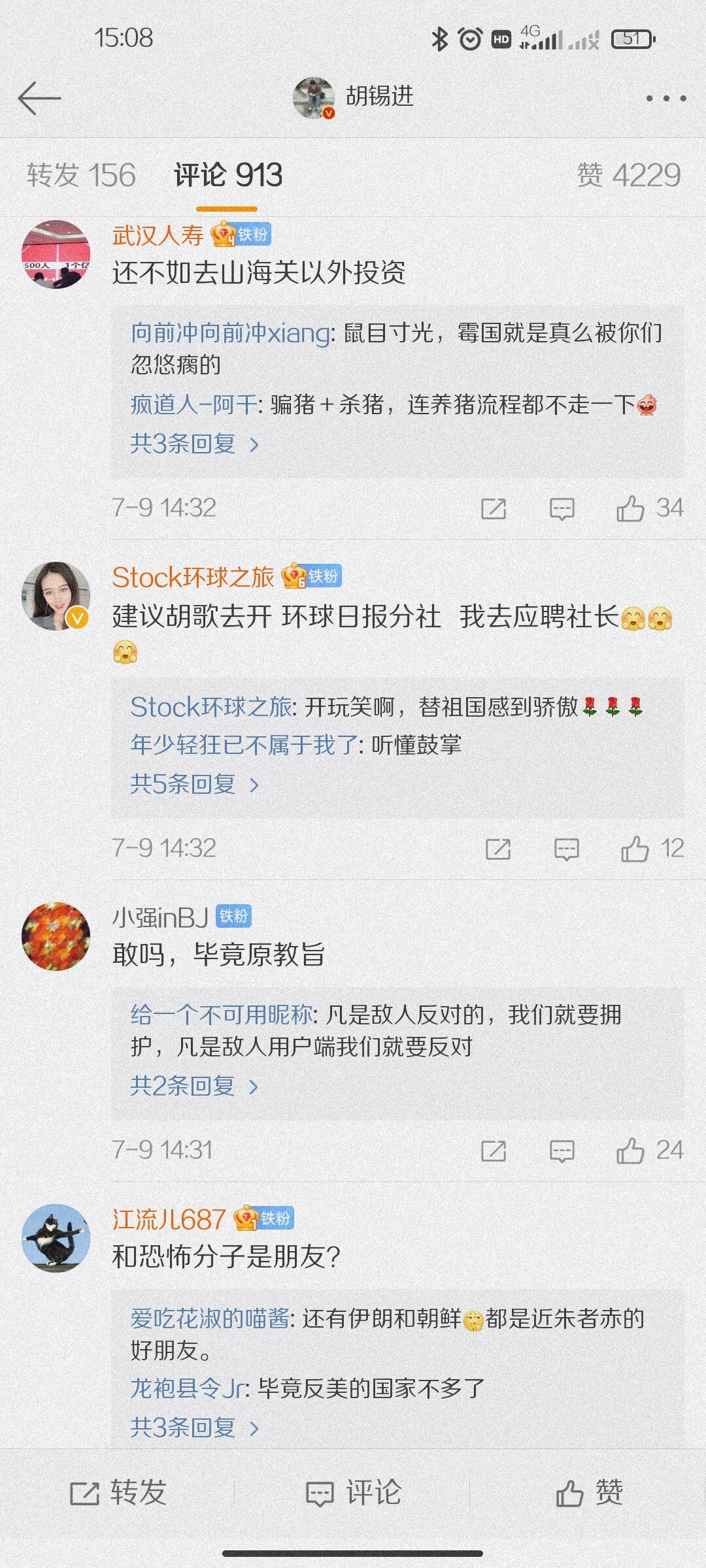
Task: Like Stock环球之旅's comment
Action: coord(635,849)
